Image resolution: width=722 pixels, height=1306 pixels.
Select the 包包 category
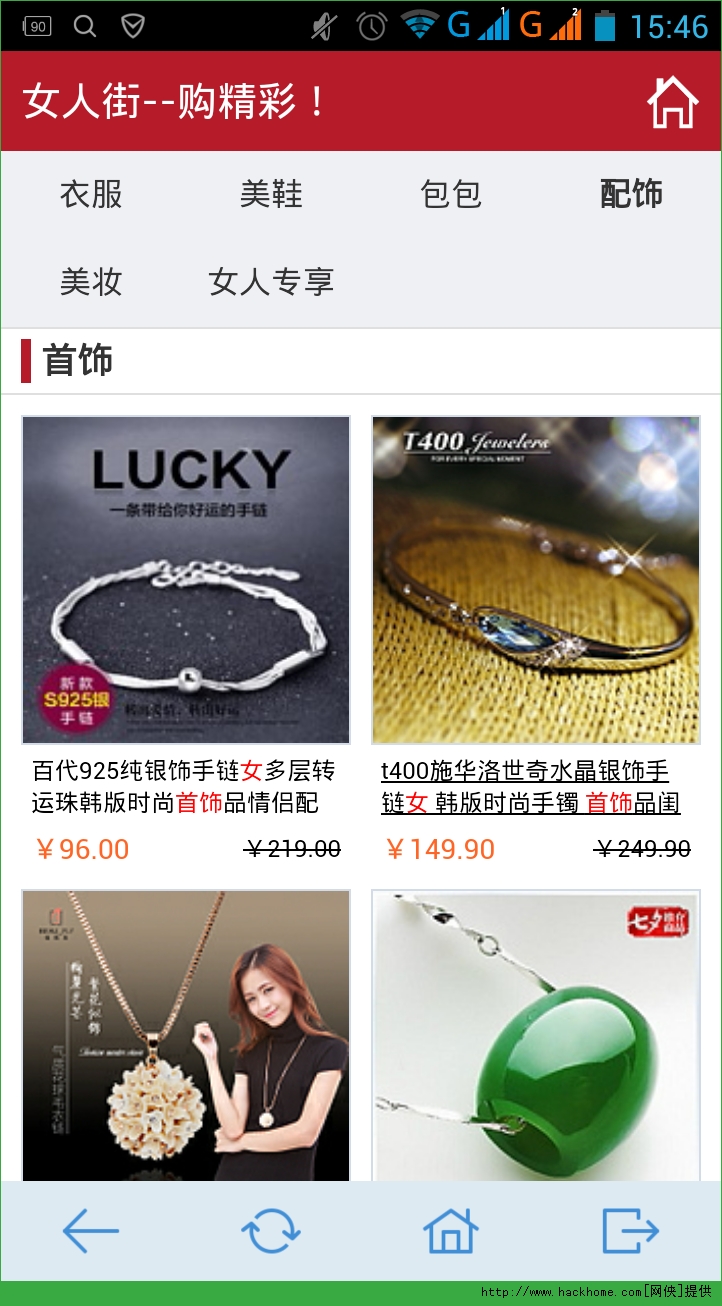451,194
